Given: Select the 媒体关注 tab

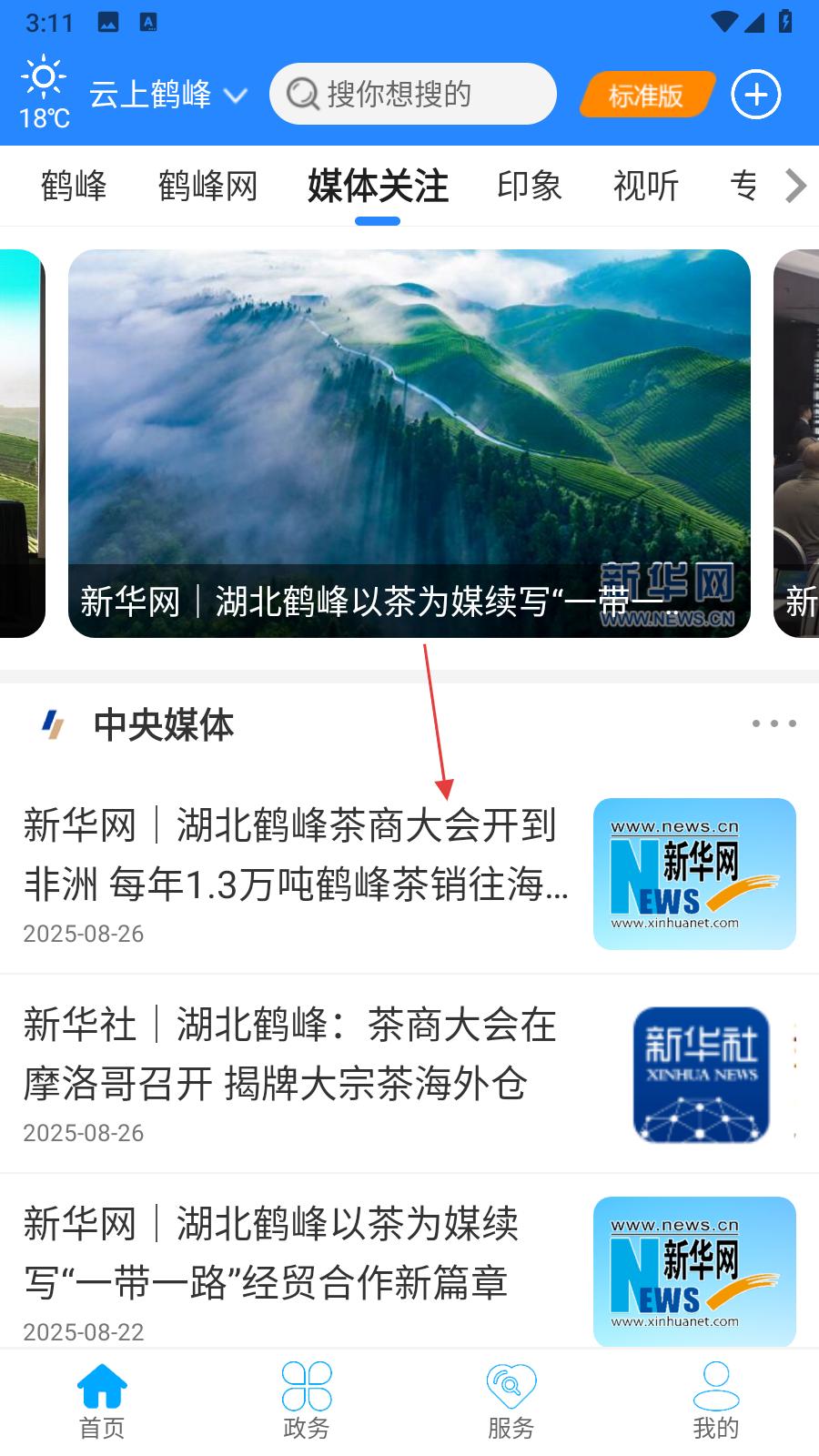Looking at the screenshot, I should (378, 186).
